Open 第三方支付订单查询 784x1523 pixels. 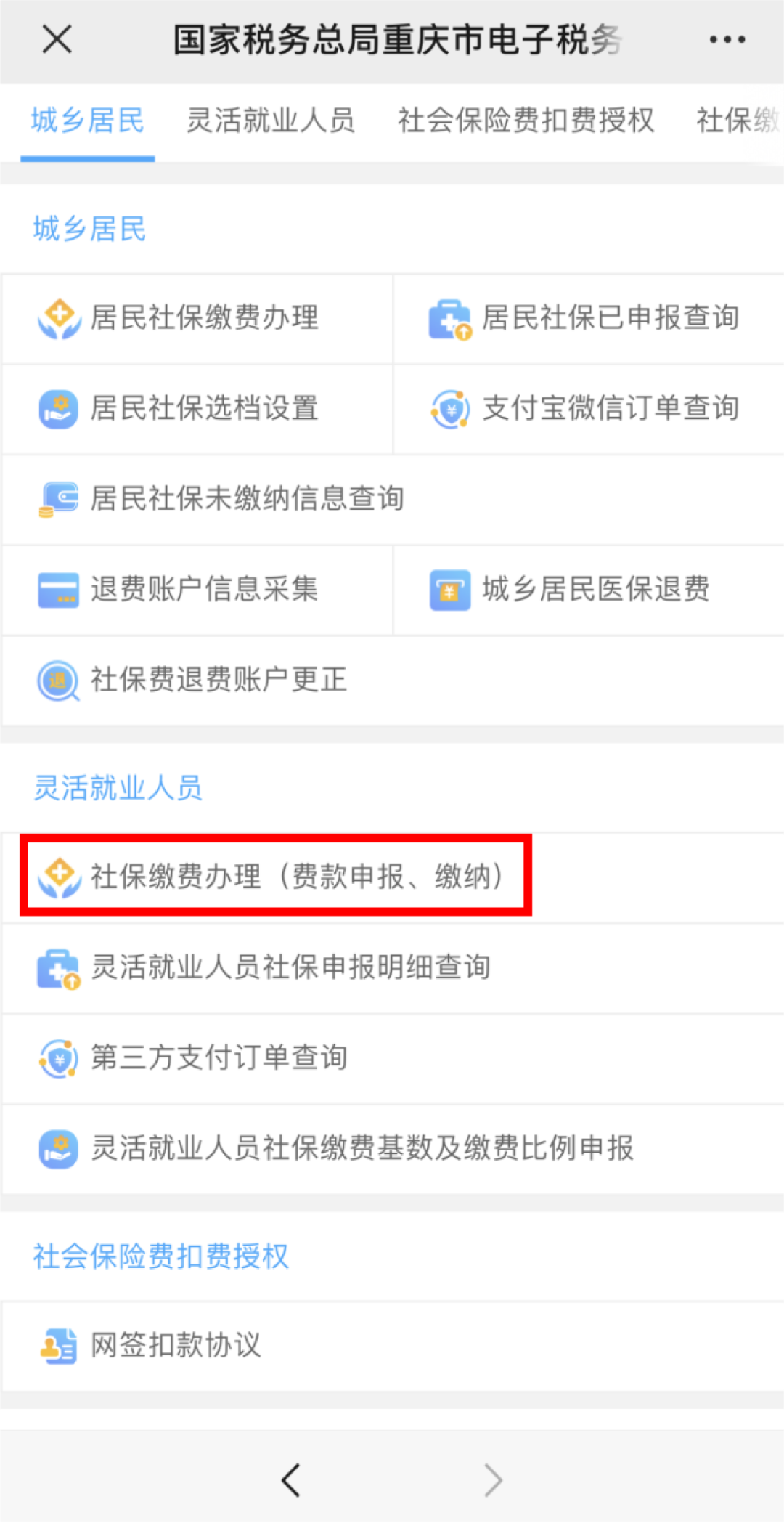click(x=218, y=1057)
